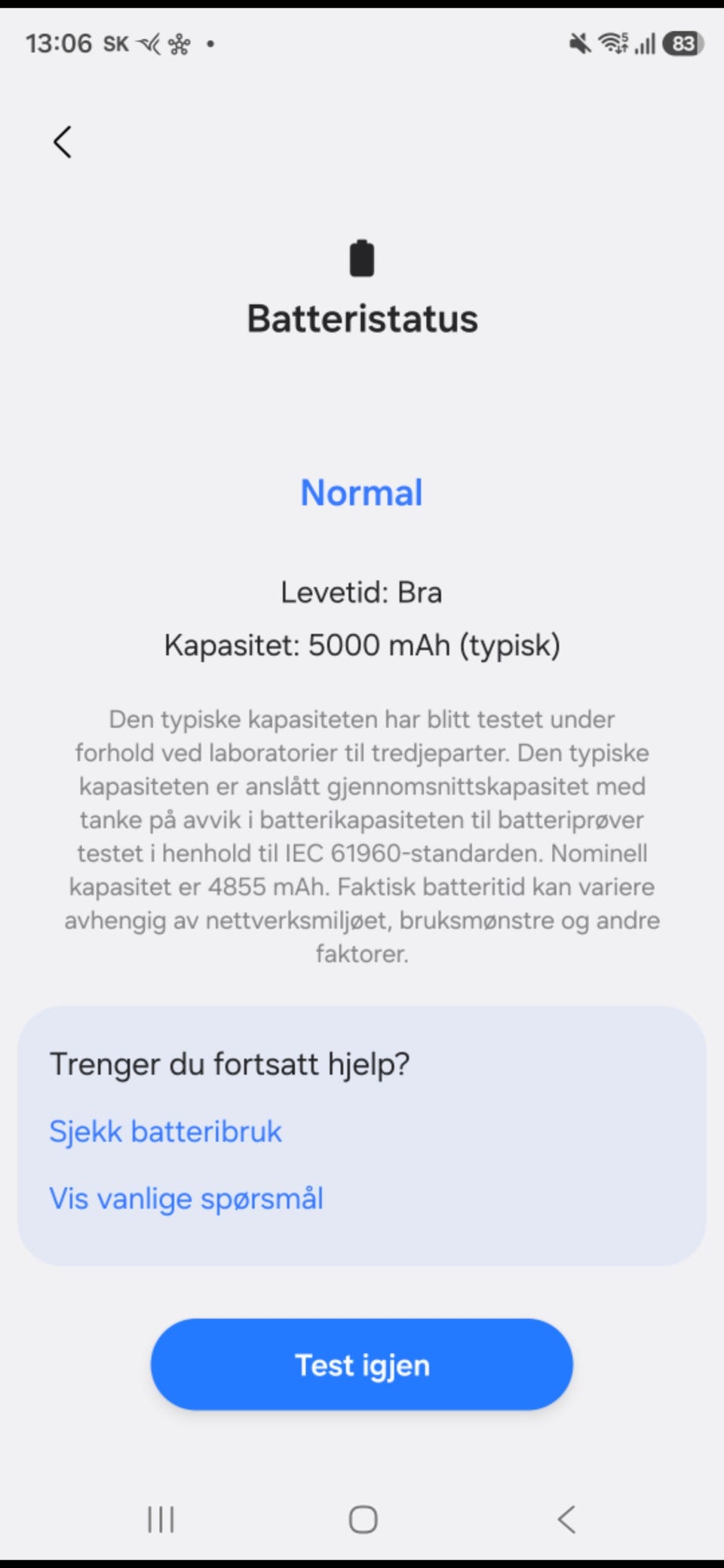The height and width of the screenshot is (1568, 724).
Task: Tap the Test igjen button
Action: (362, 1364)
